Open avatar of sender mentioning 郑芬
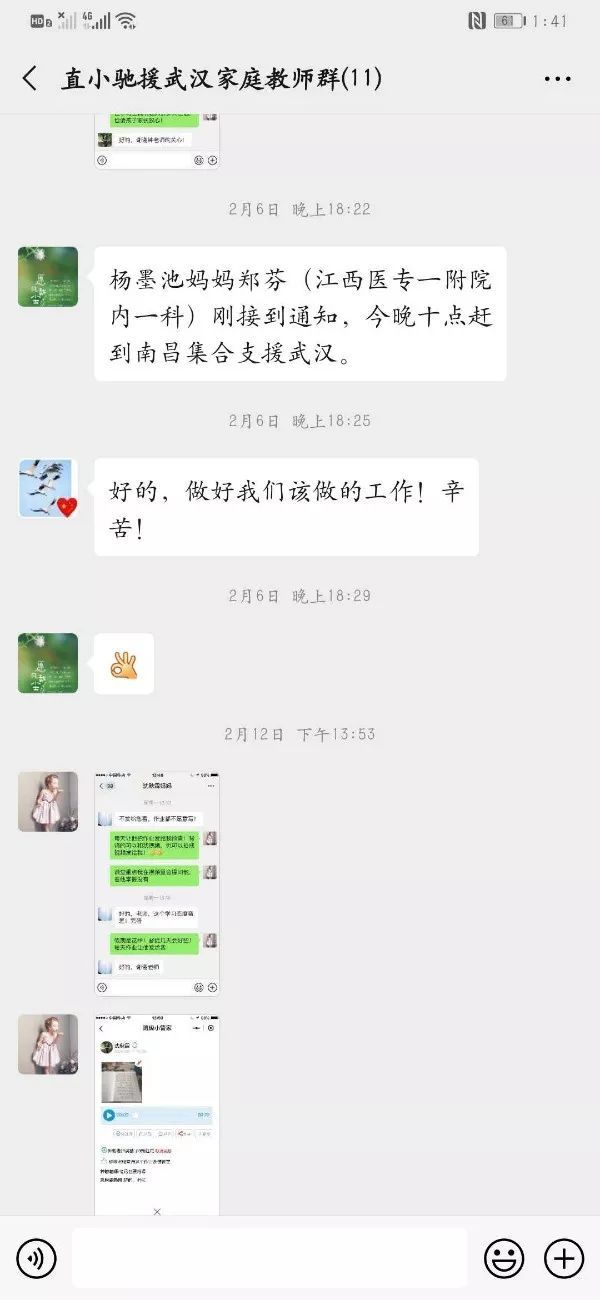This screenshot has height=1300, width=600. (48, 277)
